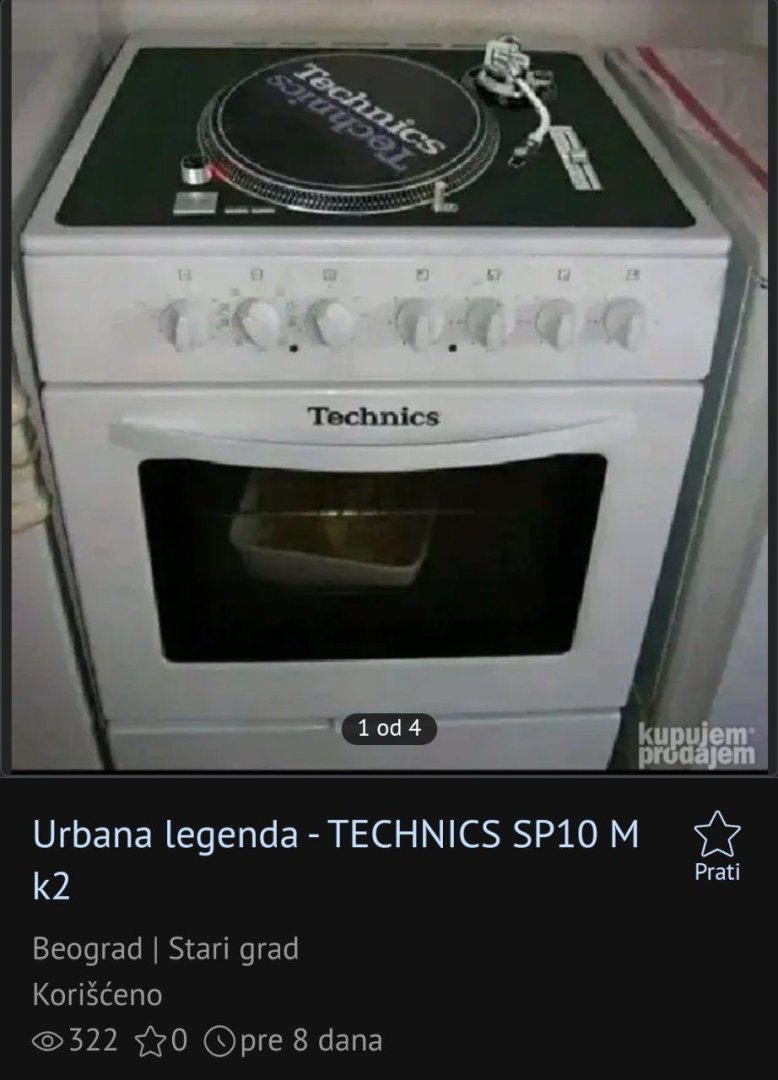Open the Technics stove listing photo
778x1080 pixels.
point(388,390)
